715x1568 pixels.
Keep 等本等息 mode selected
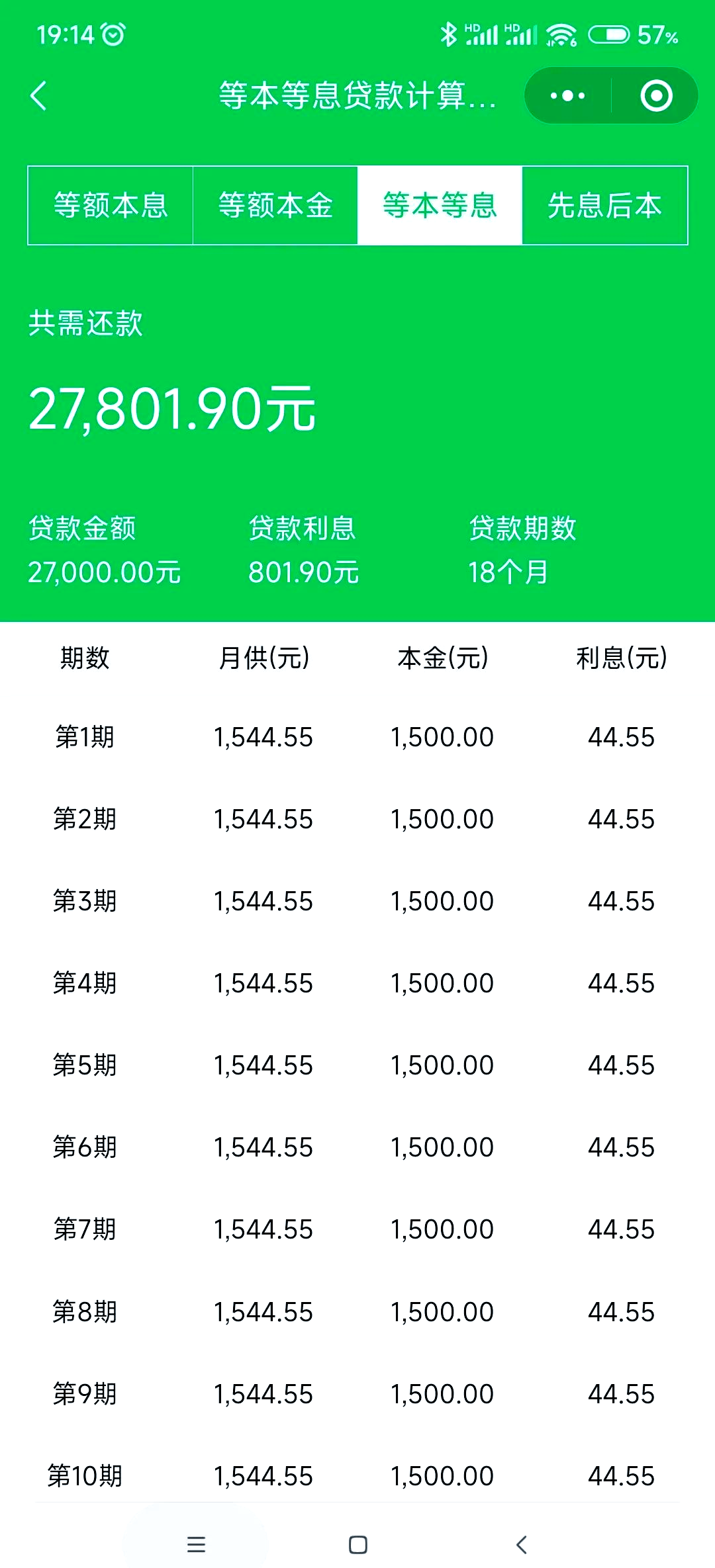(440, 205)
